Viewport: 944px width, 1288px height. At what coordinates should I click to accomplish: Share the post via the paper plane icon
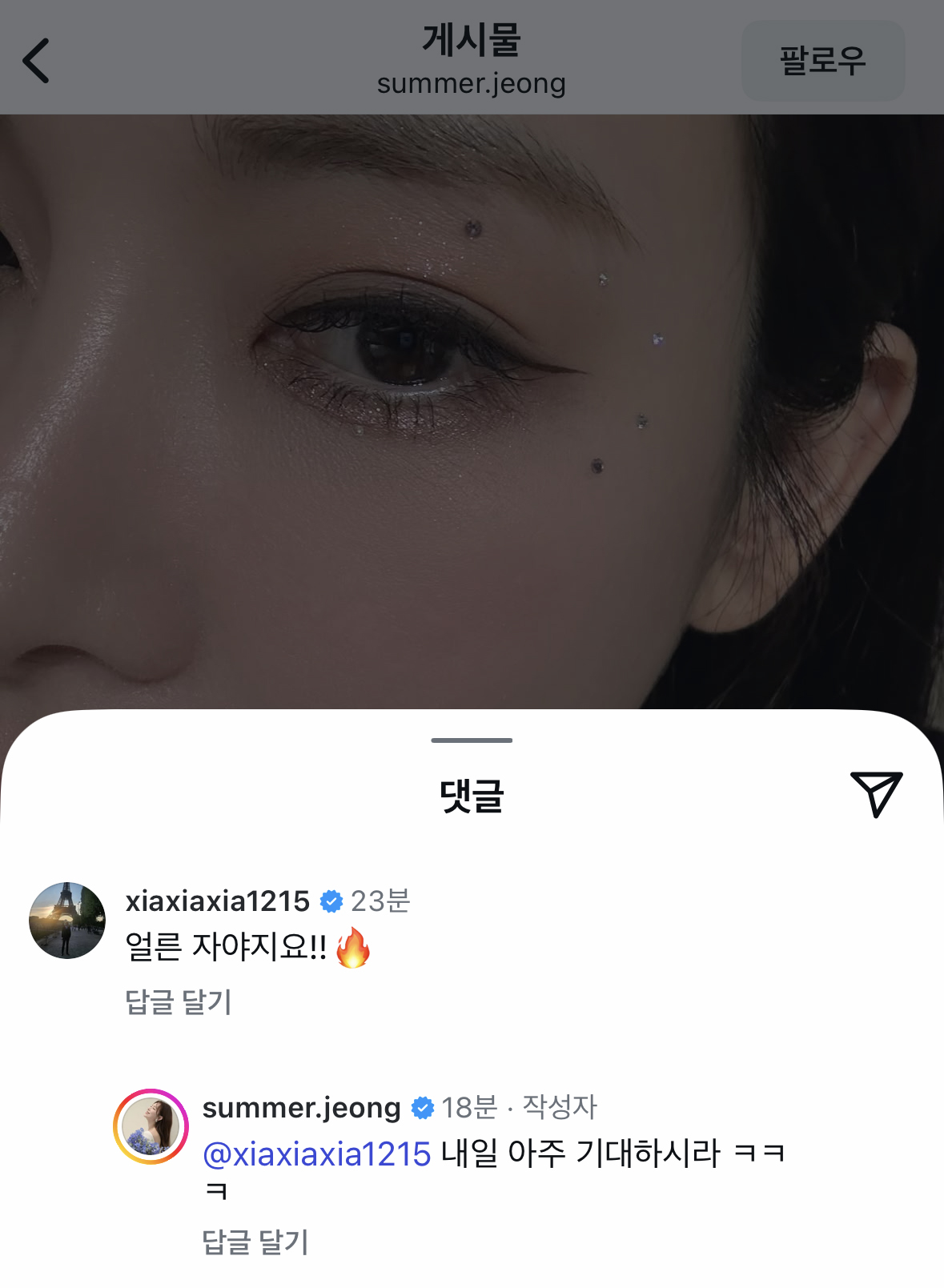(876, 793)
